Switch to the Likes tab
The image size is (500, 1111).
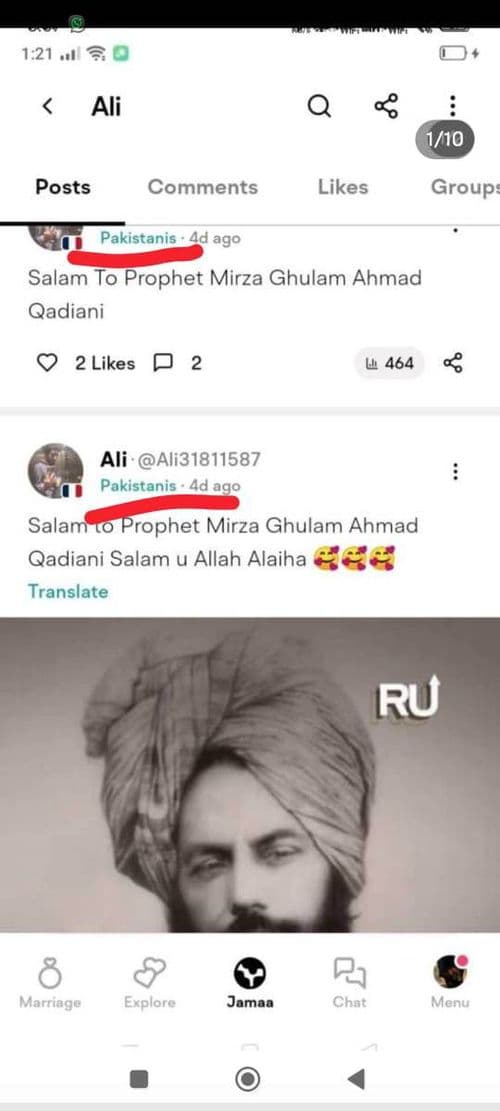[x=343, y=187]
